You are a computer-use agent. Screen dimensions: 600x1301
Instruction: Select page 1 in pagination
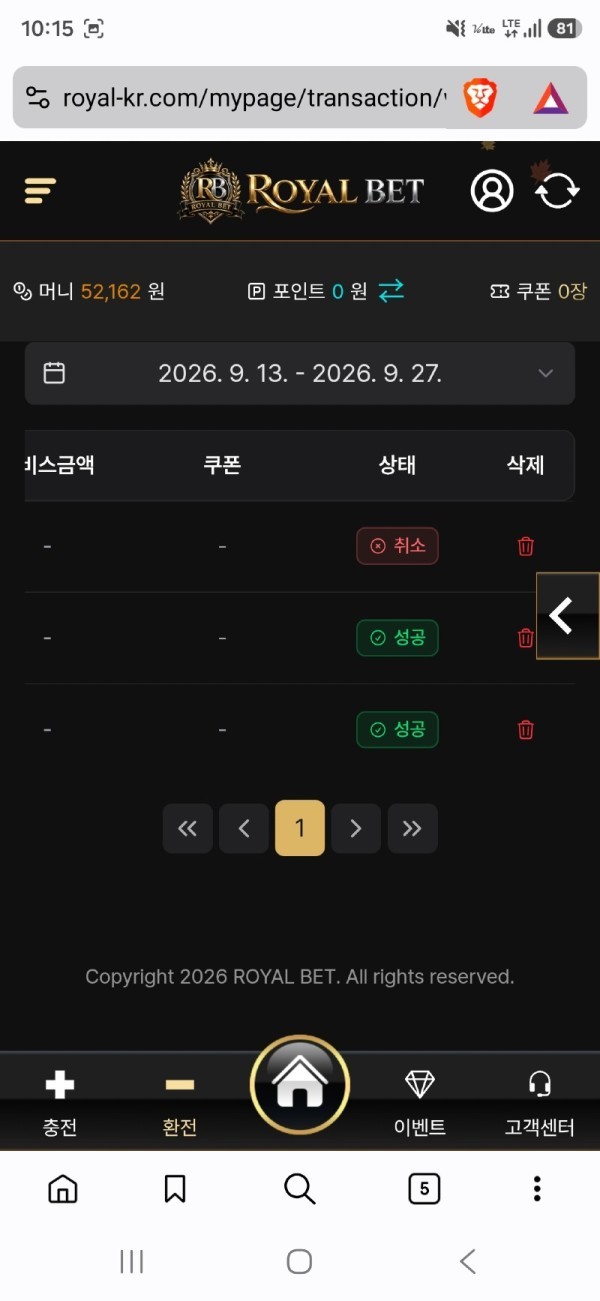pos(300,828)
